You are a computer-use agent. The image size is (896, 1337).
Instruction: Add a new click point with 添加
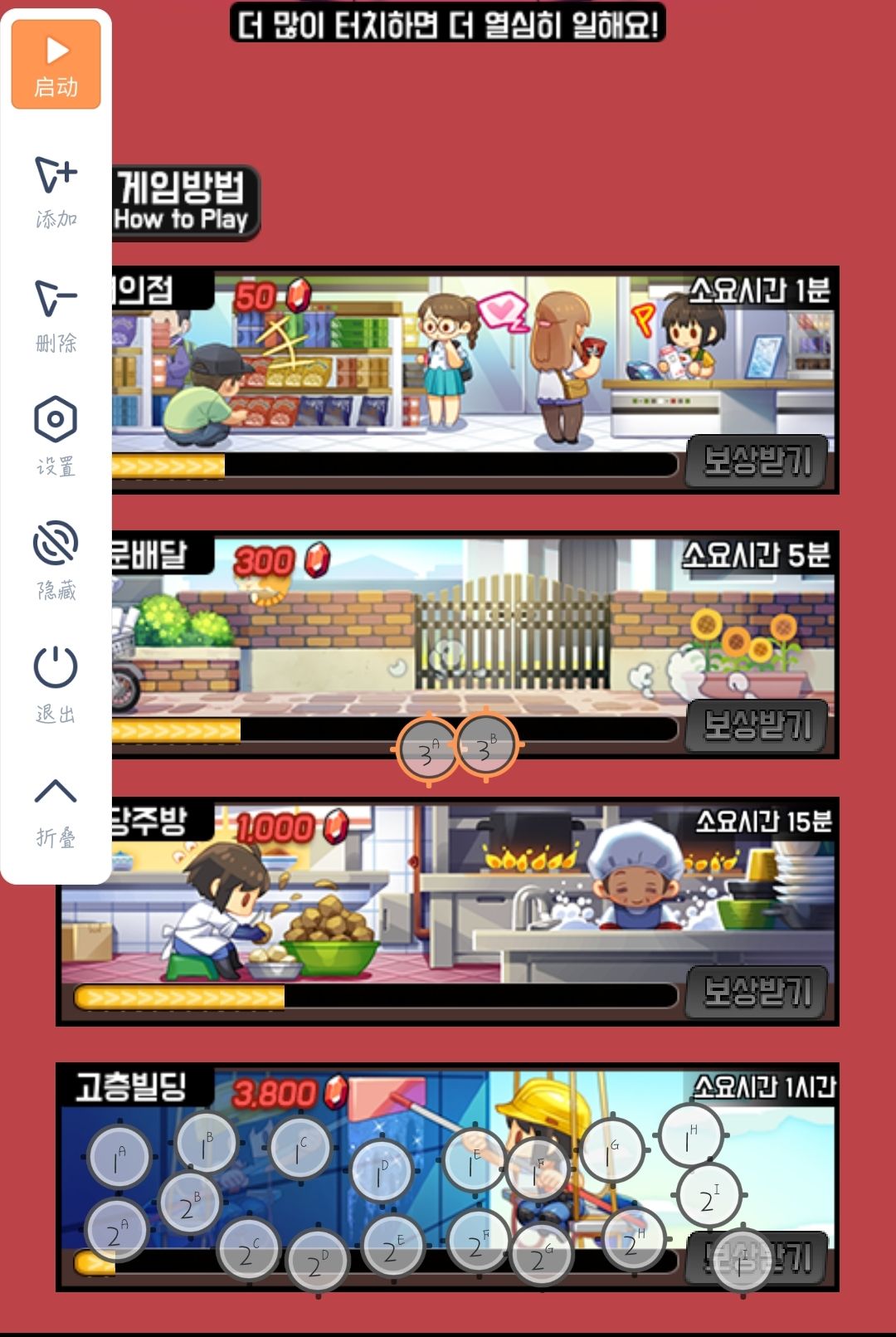click(x=56, y=190)
